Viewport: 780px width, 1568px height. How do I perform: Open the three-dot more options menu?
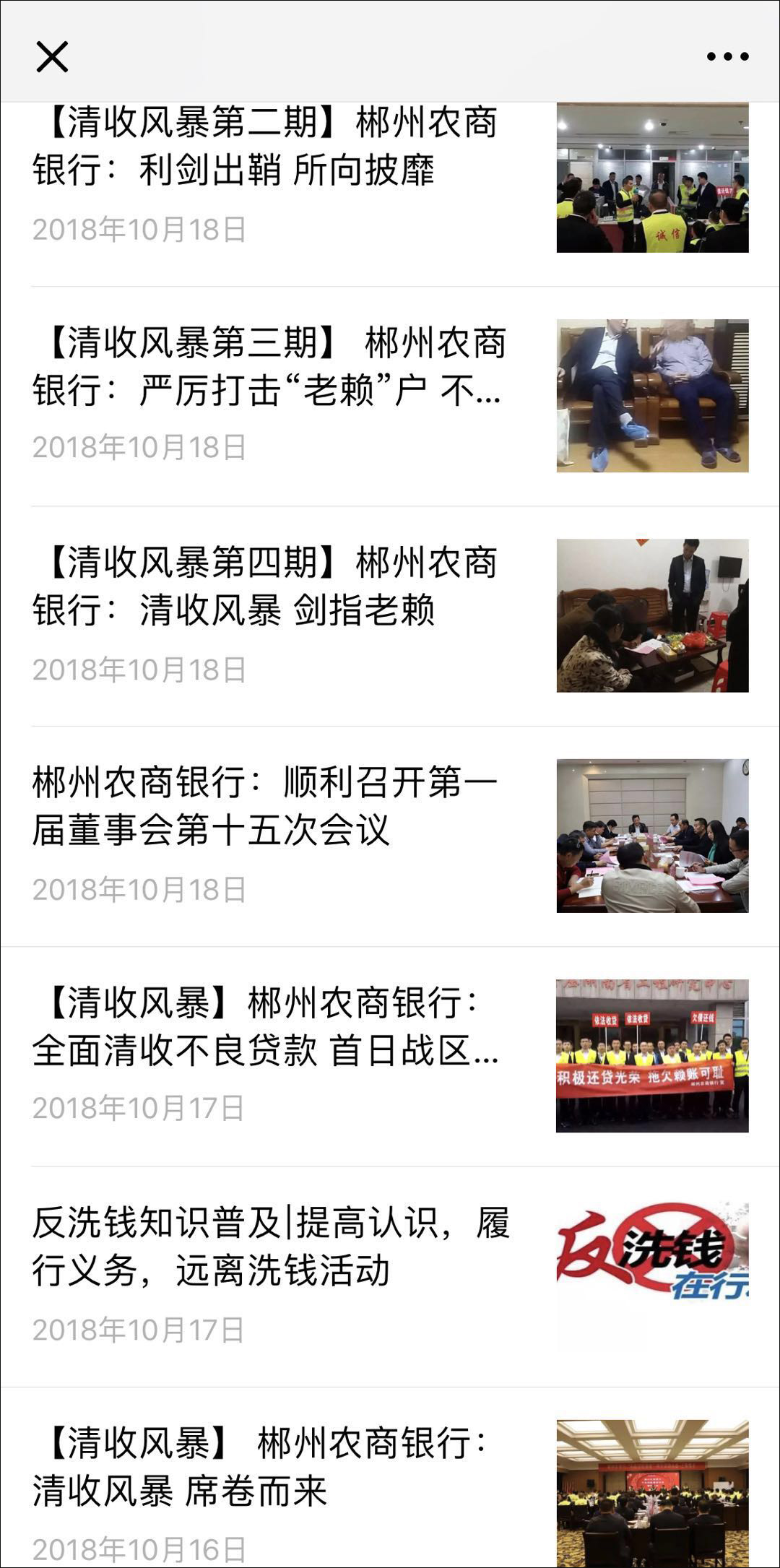click(x=727, y=56)
